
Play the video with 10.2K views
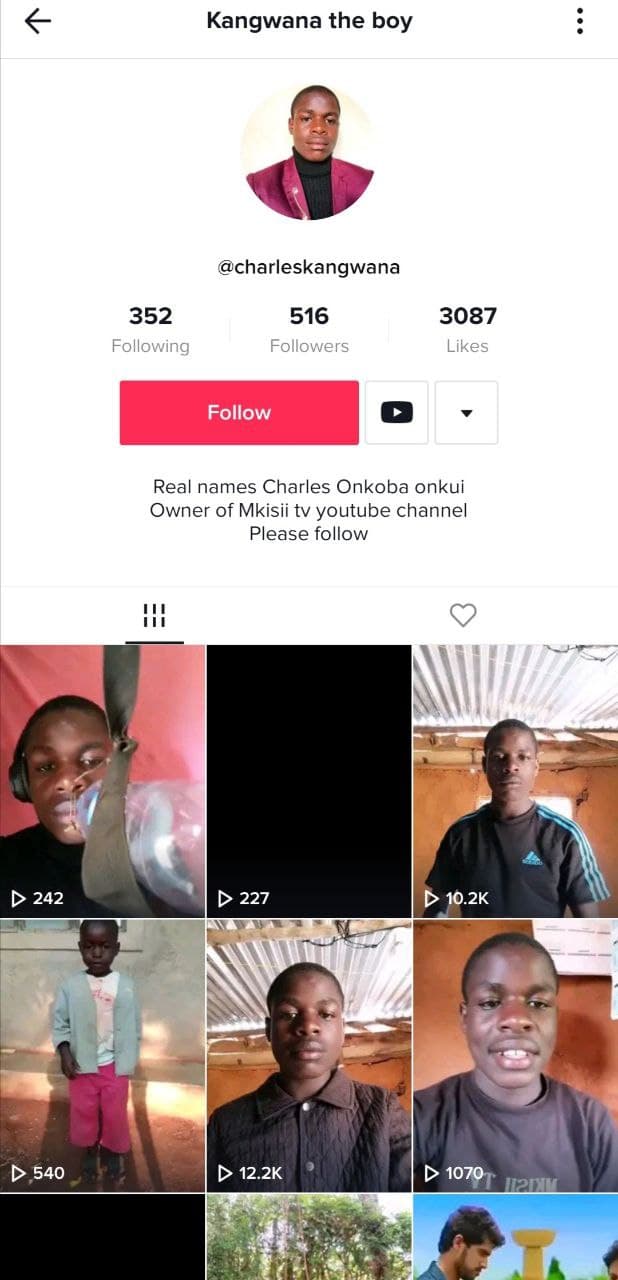(x=515, y=780)
